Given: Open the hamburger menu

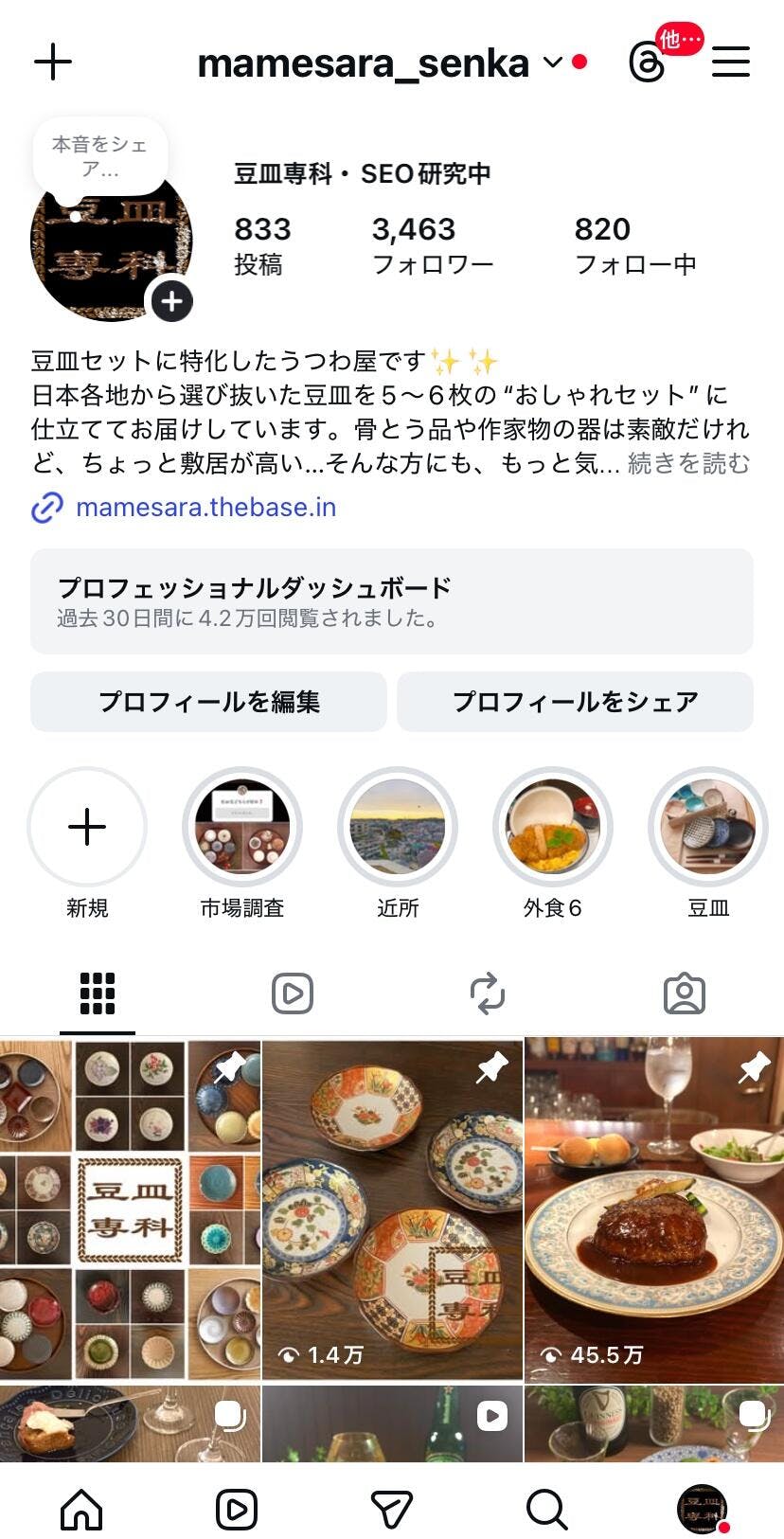Looking at the screenshot, I should coord(731,63).
